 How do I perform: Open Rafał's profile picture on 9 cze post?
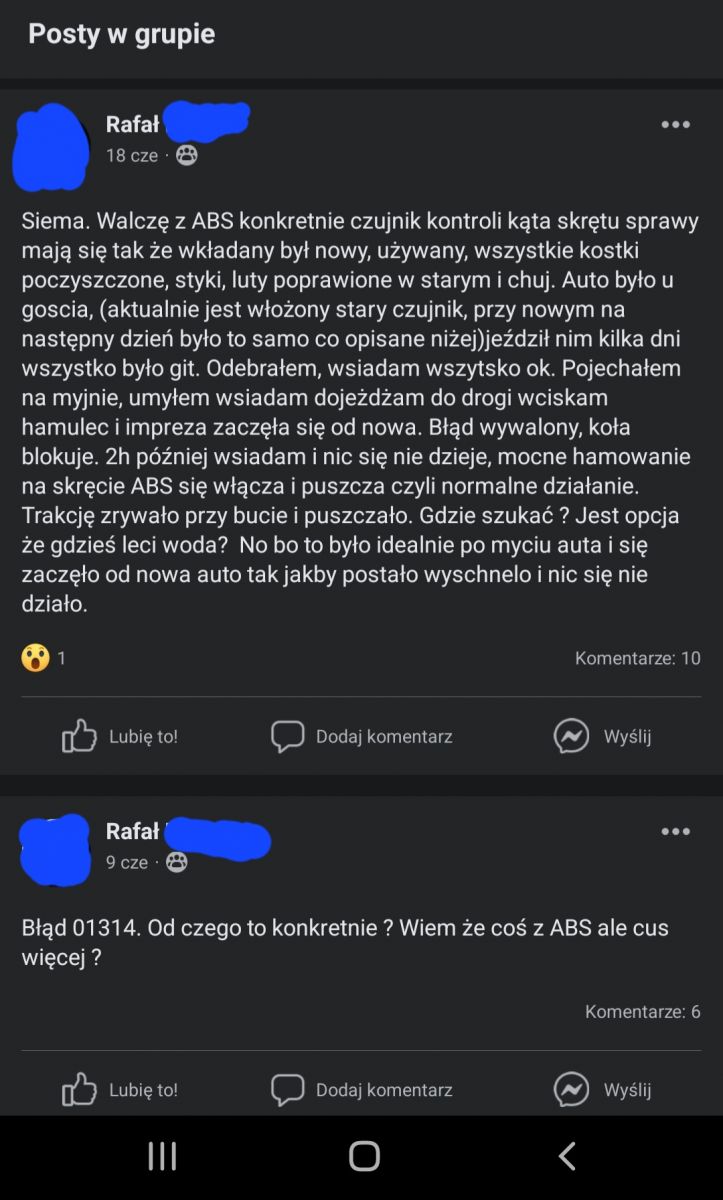[x=55, y=849]
